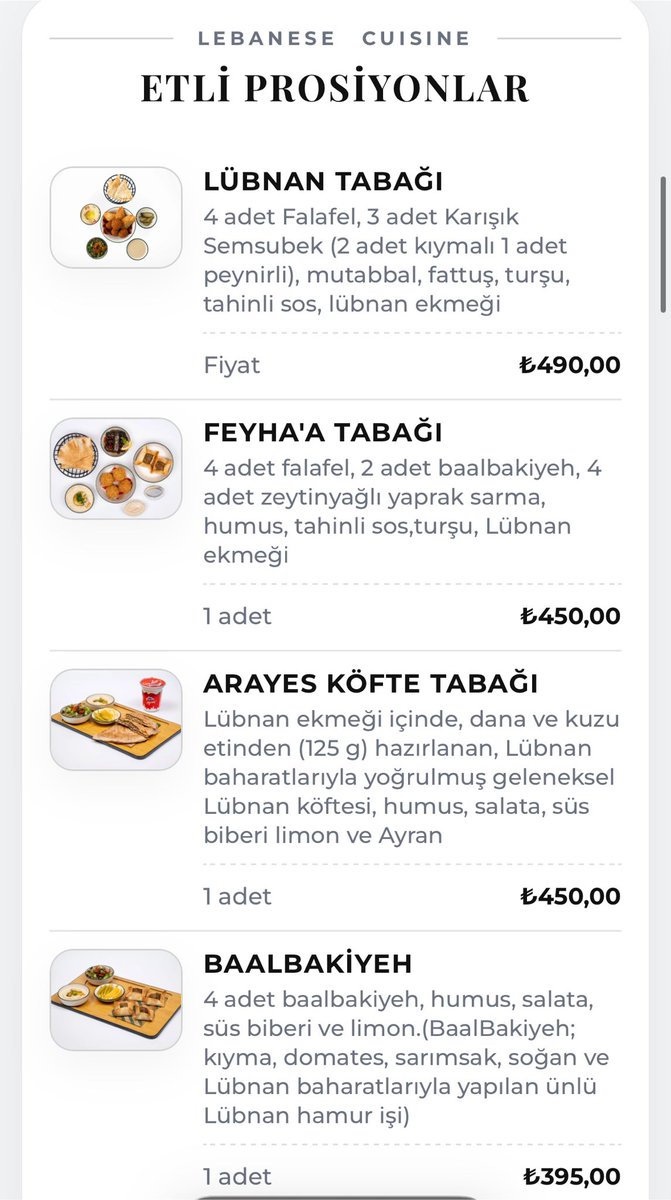
Task: Select the Baalbakiyeh dish card
Action: point(335,1066)
